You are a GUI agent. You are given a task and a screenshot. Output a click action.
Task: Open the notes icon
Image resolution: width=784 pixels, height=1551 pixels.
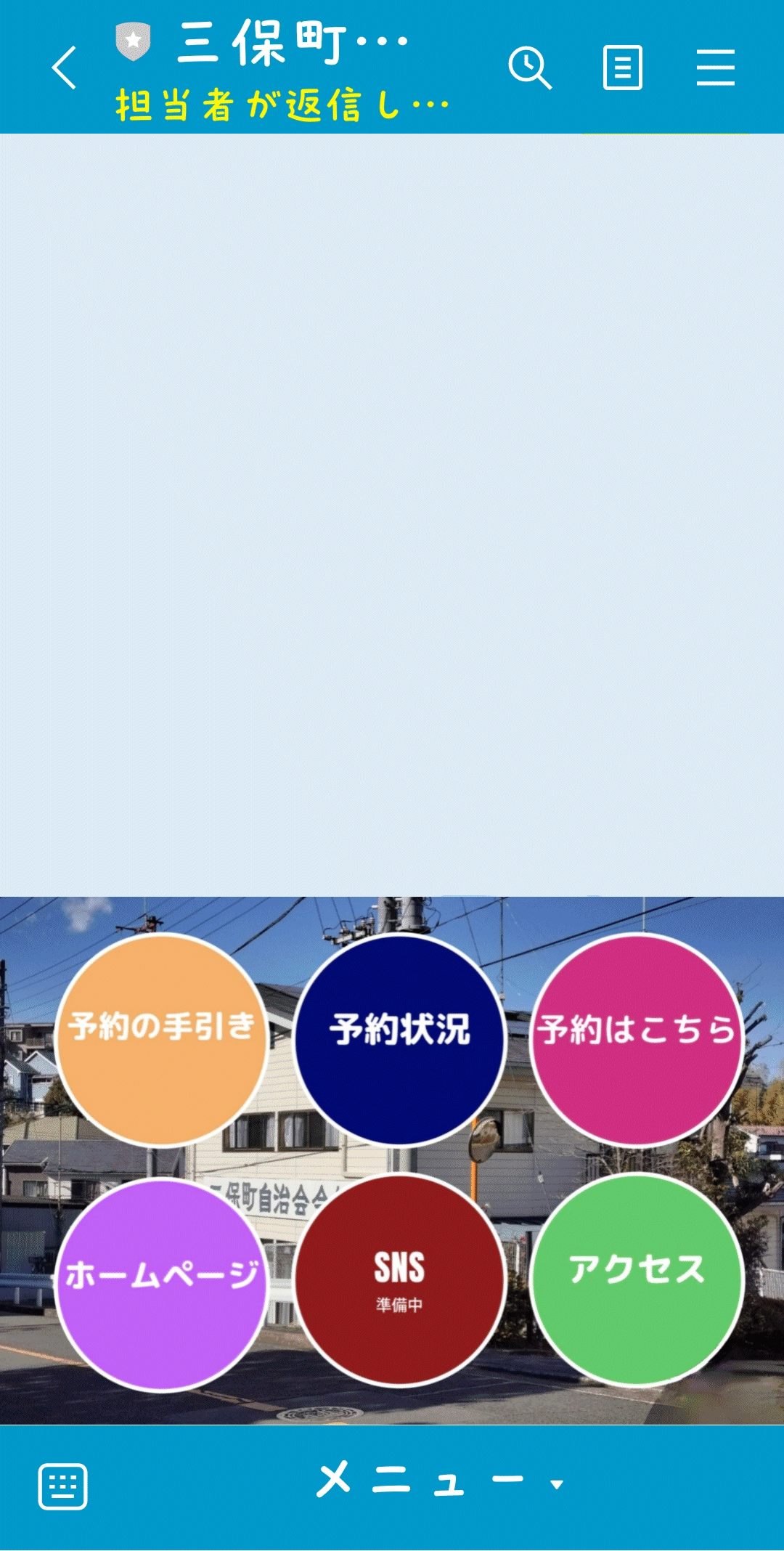(622, 68)
